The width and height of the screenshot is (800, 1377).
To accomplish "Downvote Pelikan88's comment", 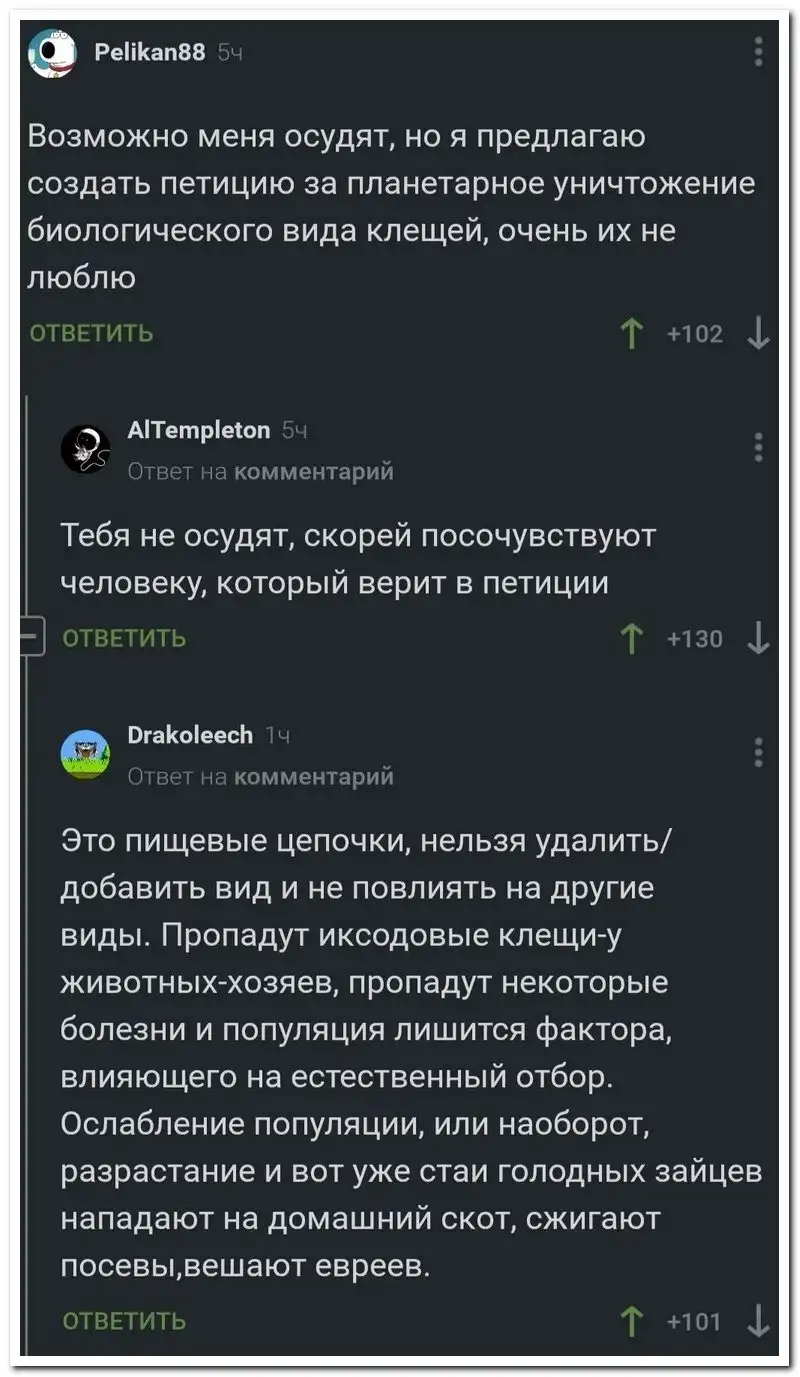I will click(759, 334).
